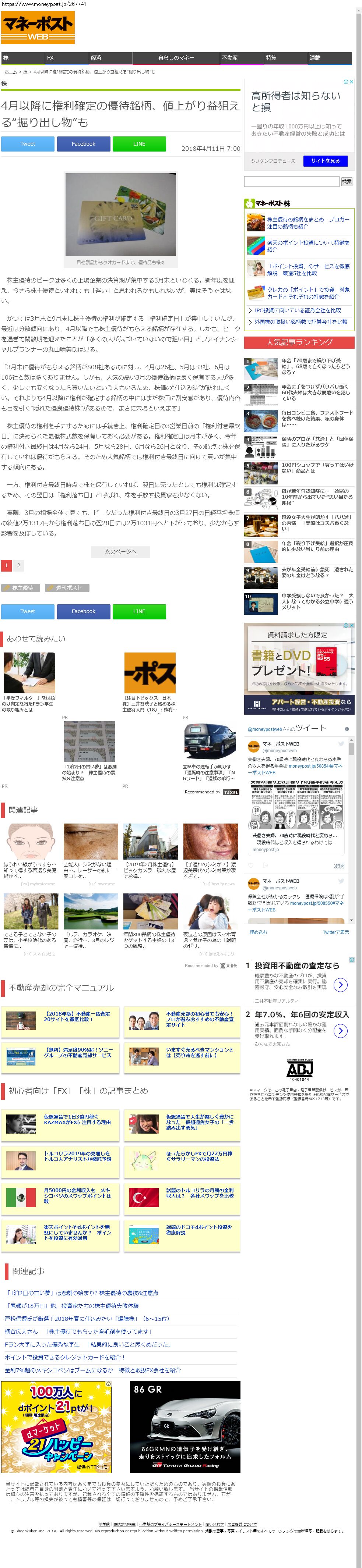This screenshot has width=362, height=1568.
Task: Tap the 検索 search button
Action: tap(346, 181)
